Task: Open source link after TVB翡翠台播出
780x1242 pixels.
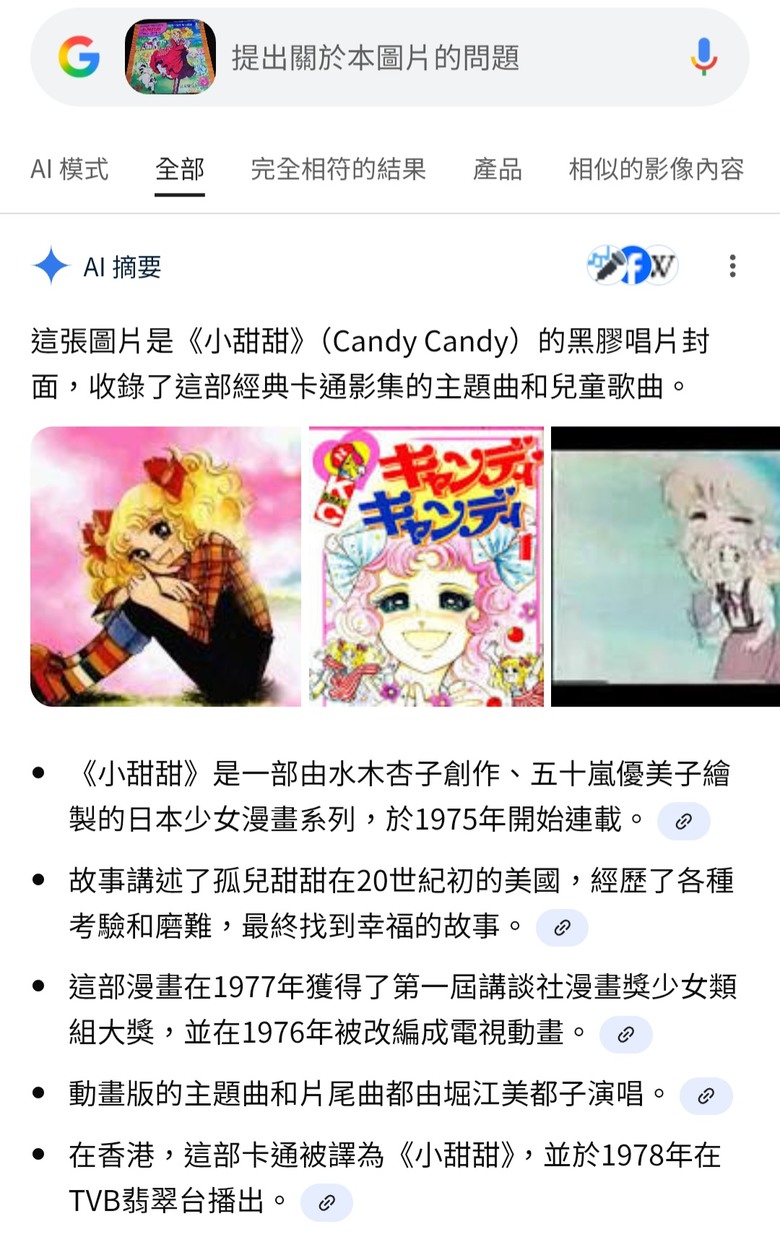Action: tap(326, 1203)
